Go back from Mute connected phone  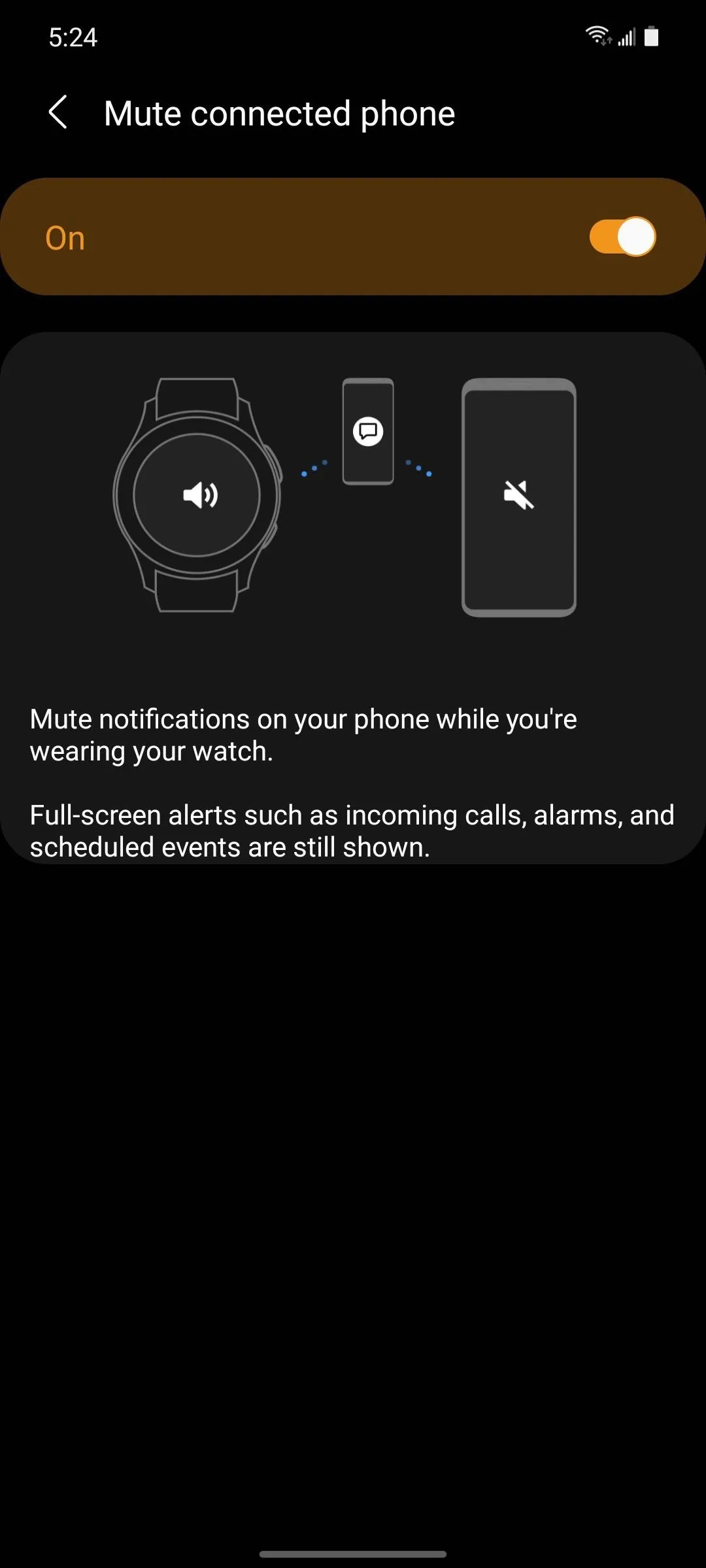pyautogui.click(x=58, y=112)
